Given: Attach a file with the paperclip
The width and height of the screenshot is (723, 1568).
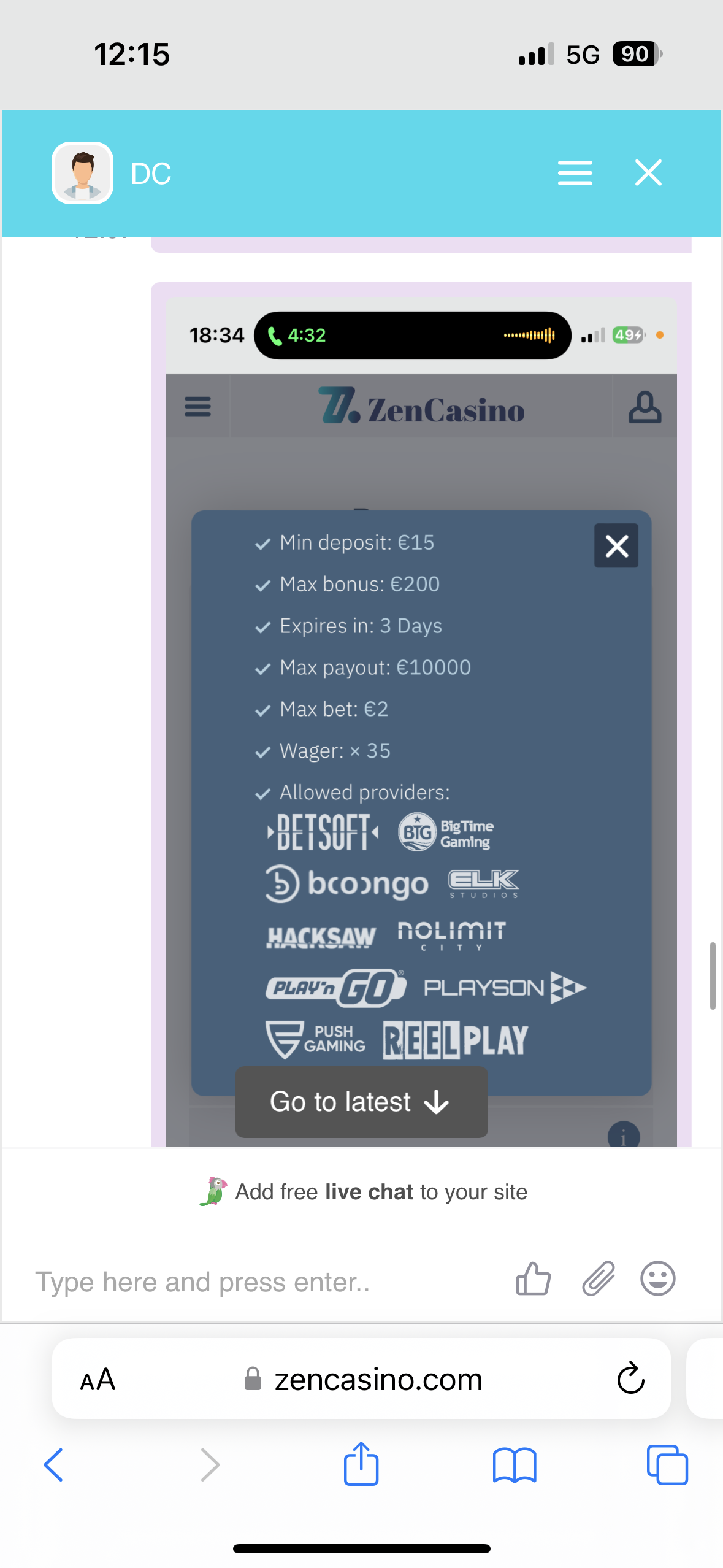Looking at the screenshot, I should 598,1279.
